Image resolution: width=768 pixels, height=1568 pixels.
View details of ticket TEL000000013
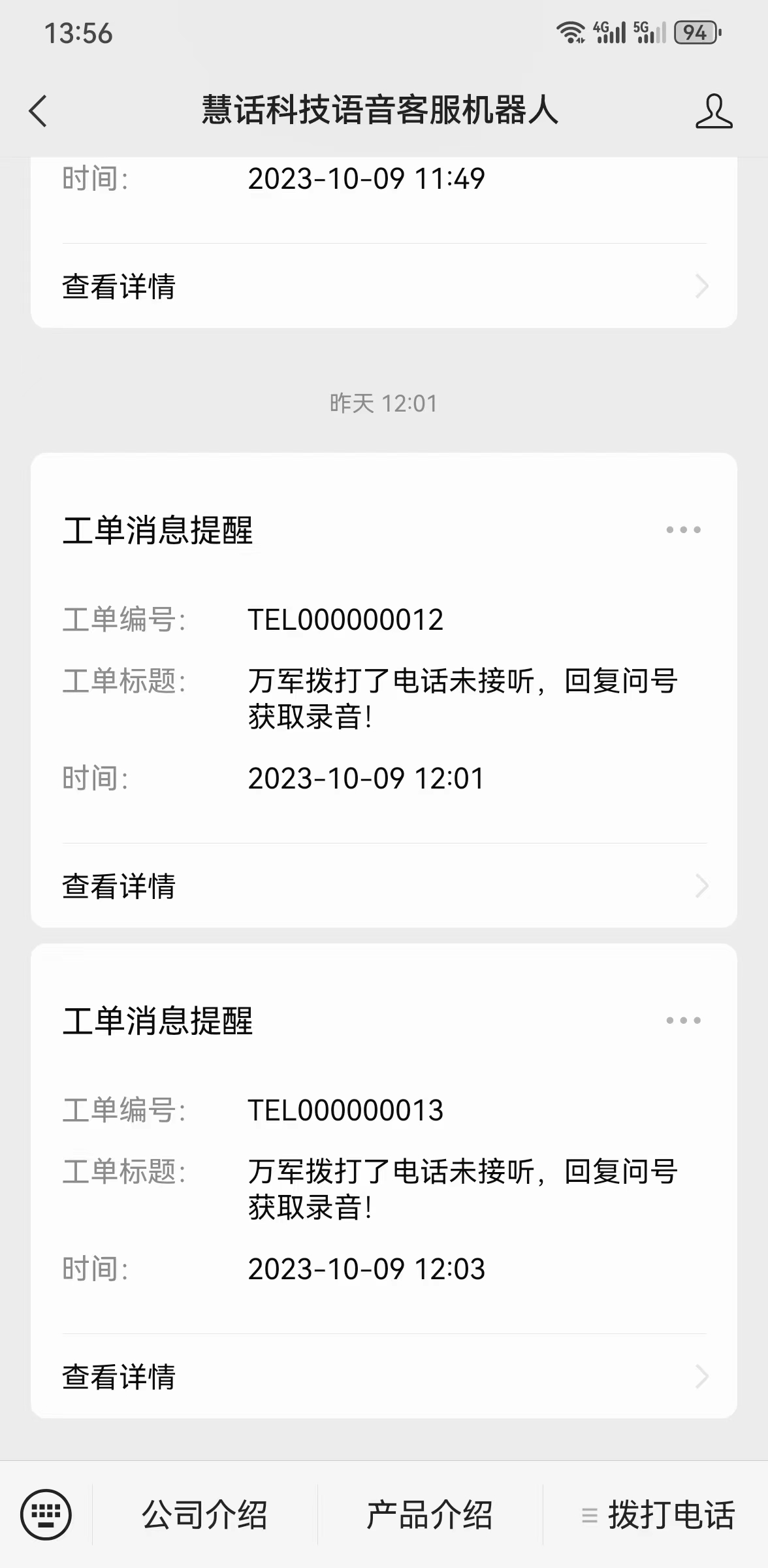384,1377
